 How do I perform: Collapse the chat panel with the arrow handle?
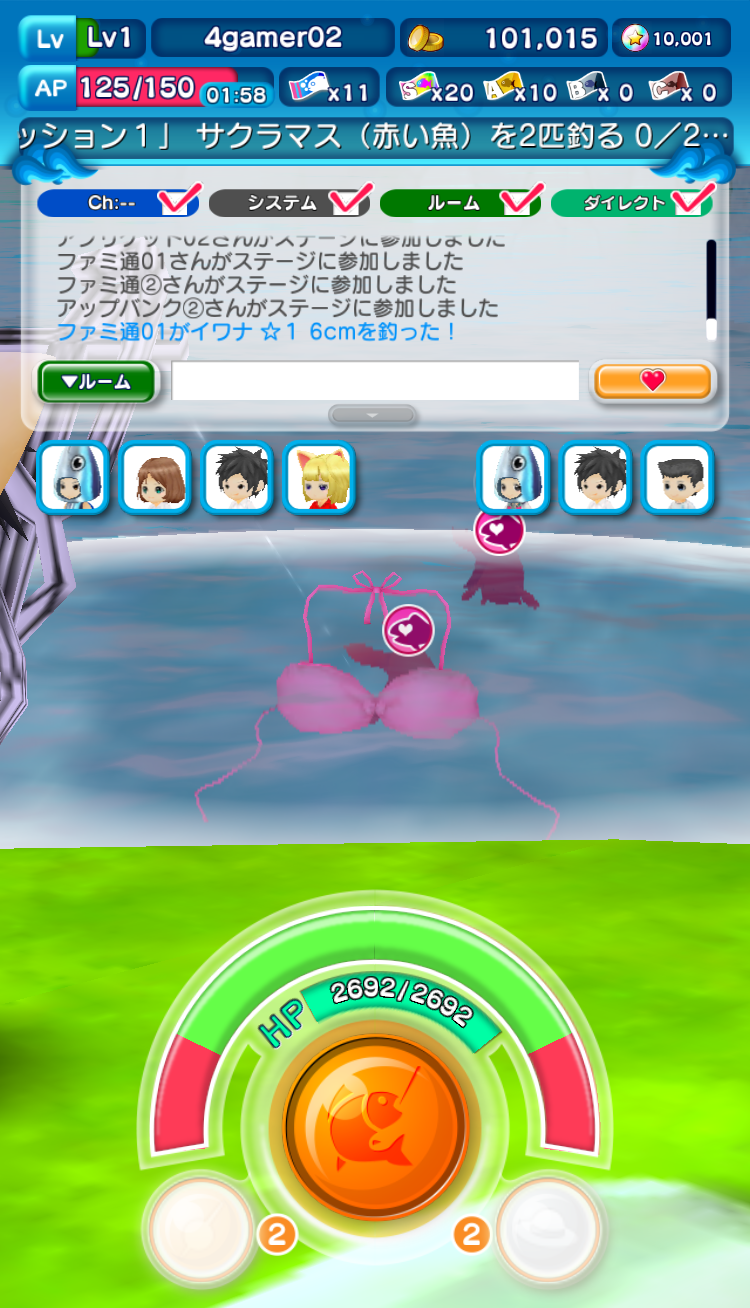click(372, 415)
